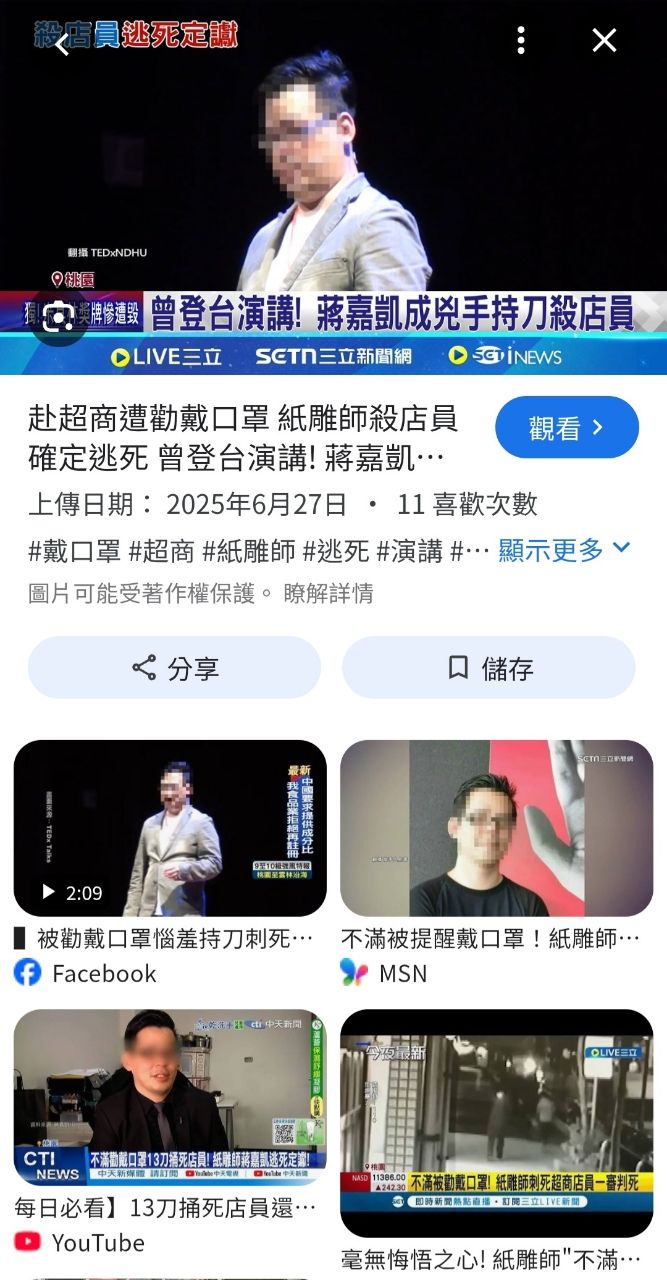Open the 瞭解詳情 copyright link
Screen dimensions: 667x1280
point(329,593)
